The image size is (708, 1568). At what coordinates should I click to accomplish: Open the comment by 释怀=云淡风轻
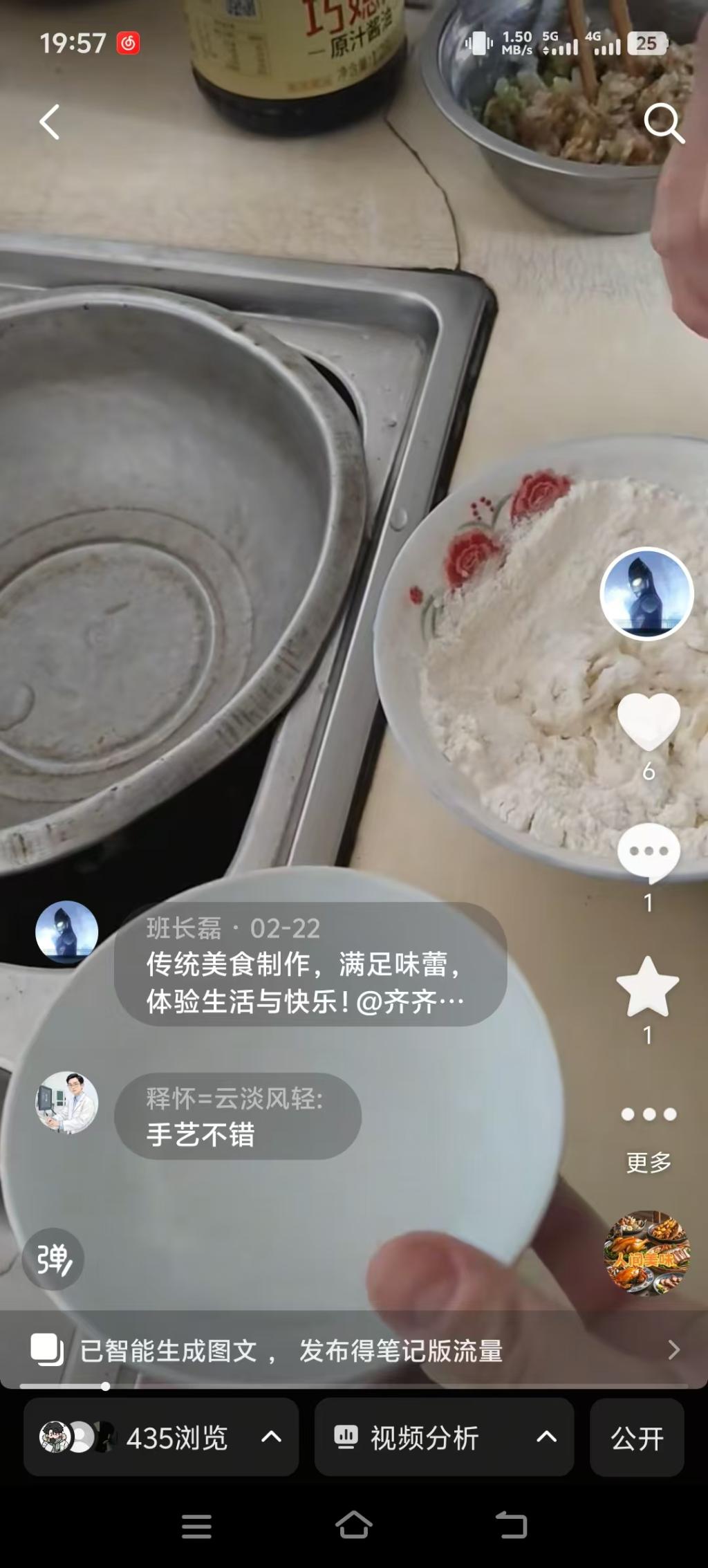237,1116
